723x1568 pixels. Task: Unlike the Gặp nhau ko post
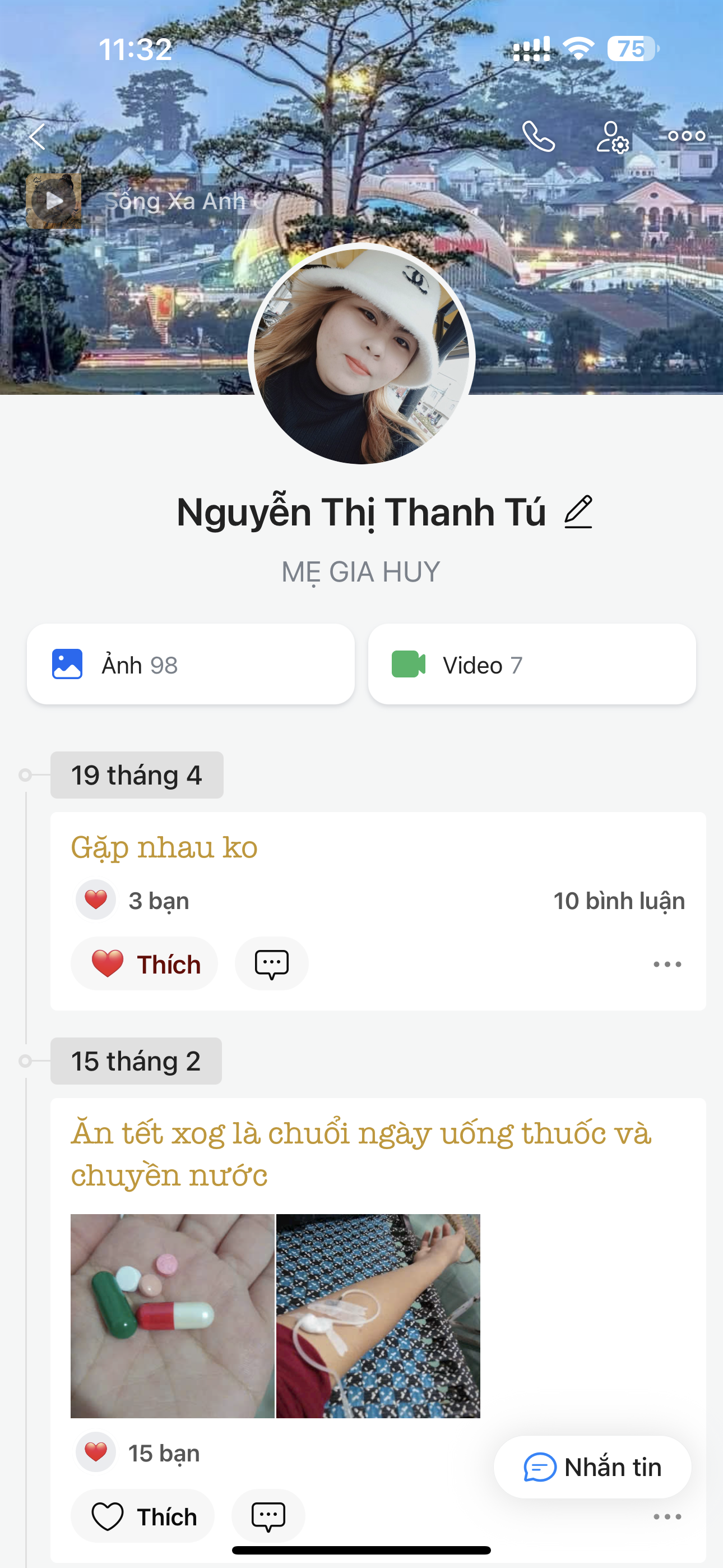click(144, 964)
